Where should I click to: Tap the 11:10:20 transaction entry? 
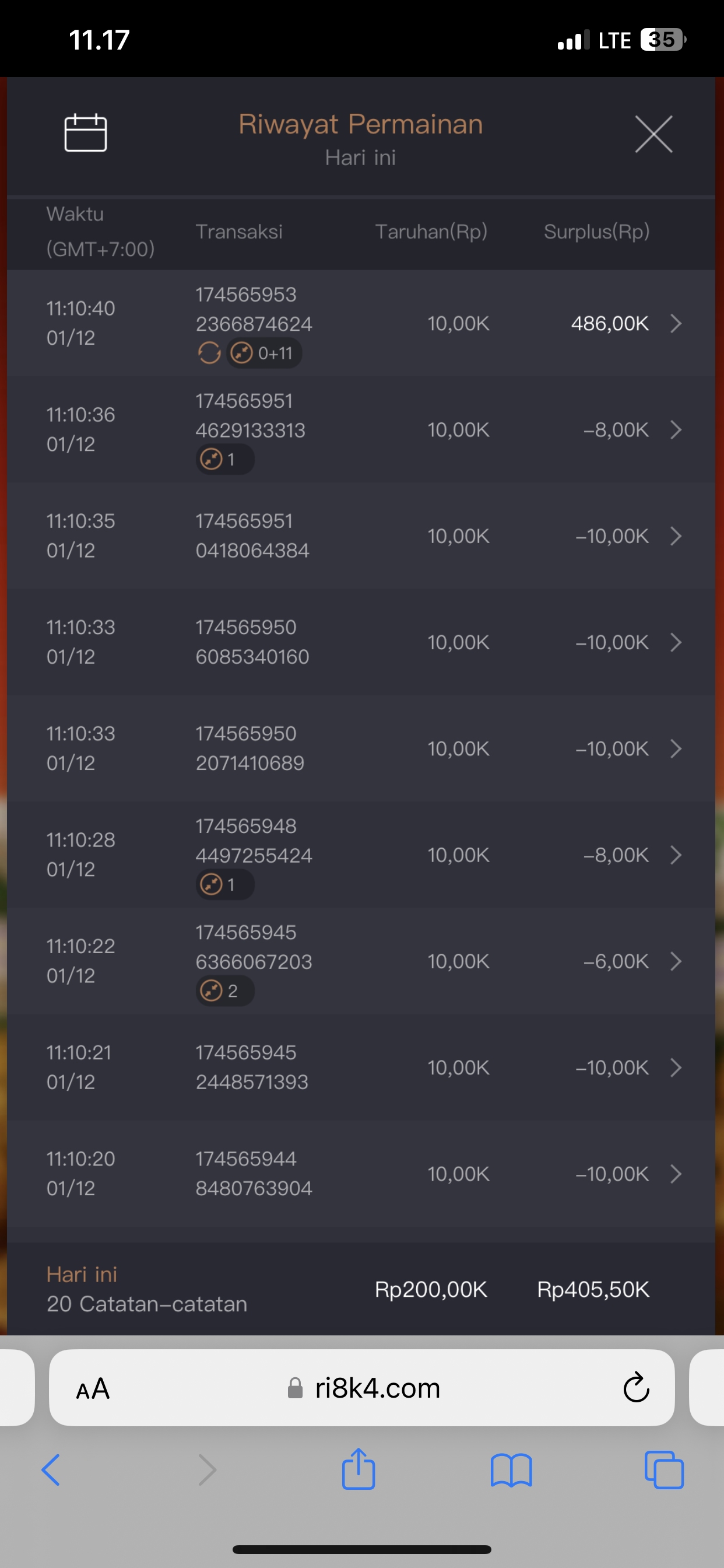(674, 1174)
